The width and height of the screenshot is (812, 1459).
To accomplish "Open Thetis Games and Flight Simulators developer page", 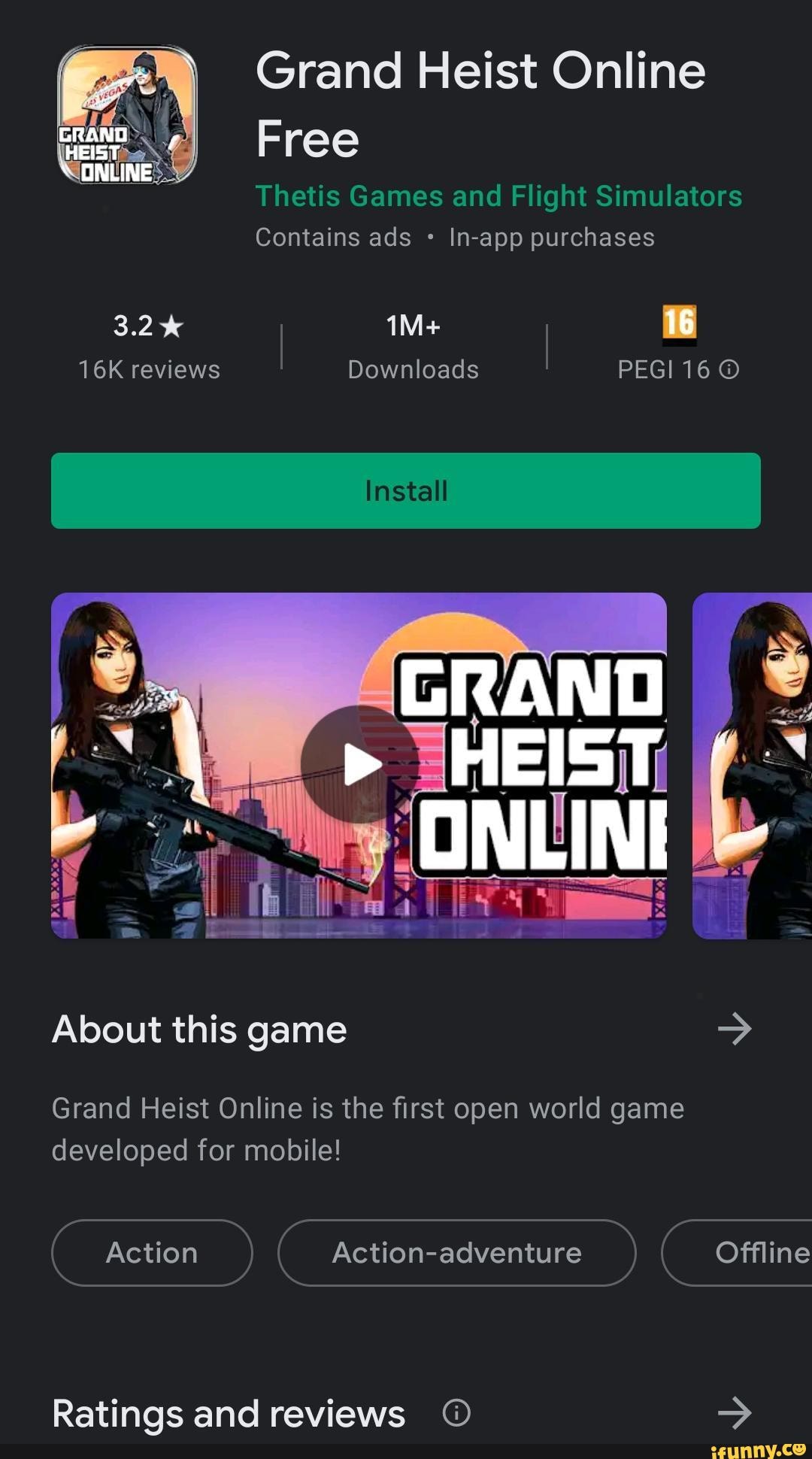I will click(498, 196).
